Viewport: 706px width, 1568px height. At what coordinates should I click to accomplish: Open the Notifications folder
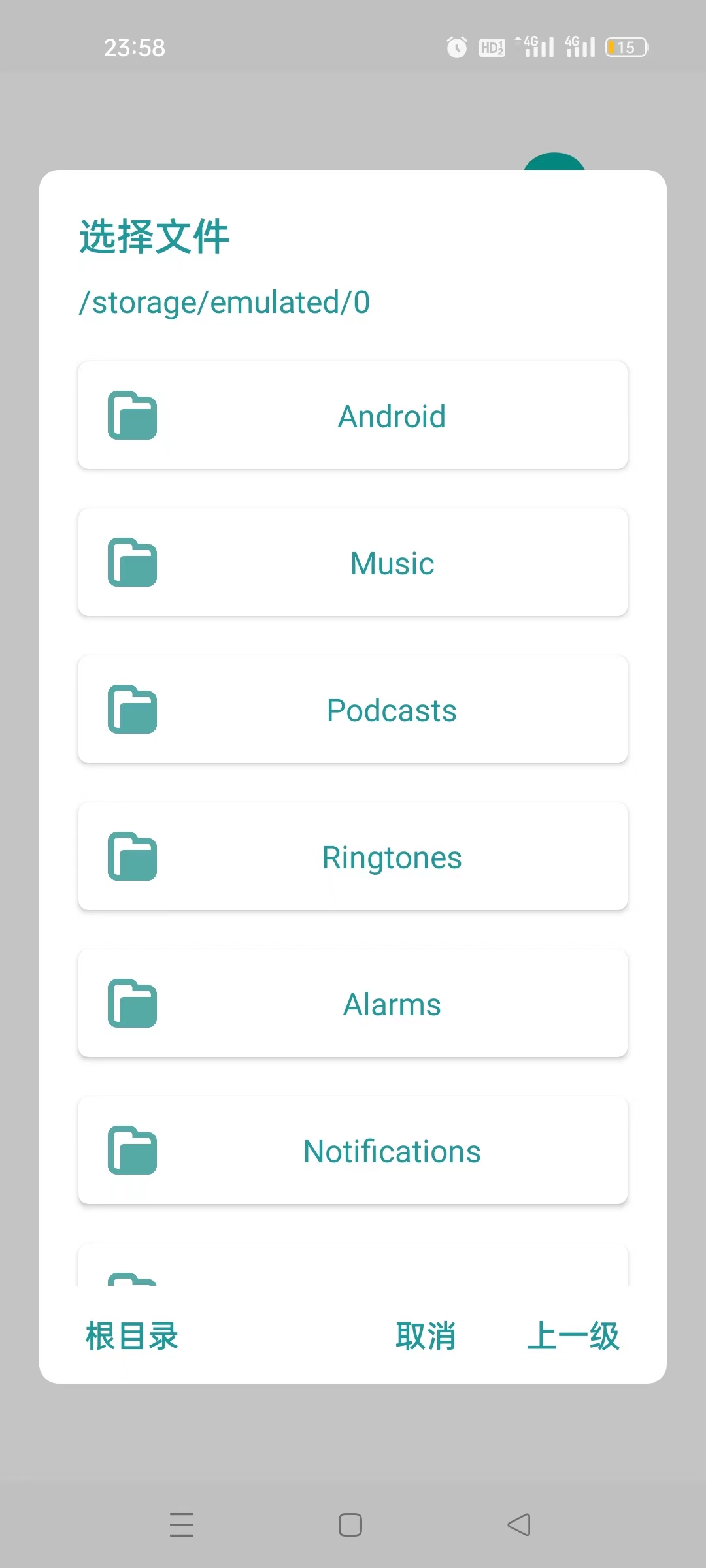[x=353, y=1151]
